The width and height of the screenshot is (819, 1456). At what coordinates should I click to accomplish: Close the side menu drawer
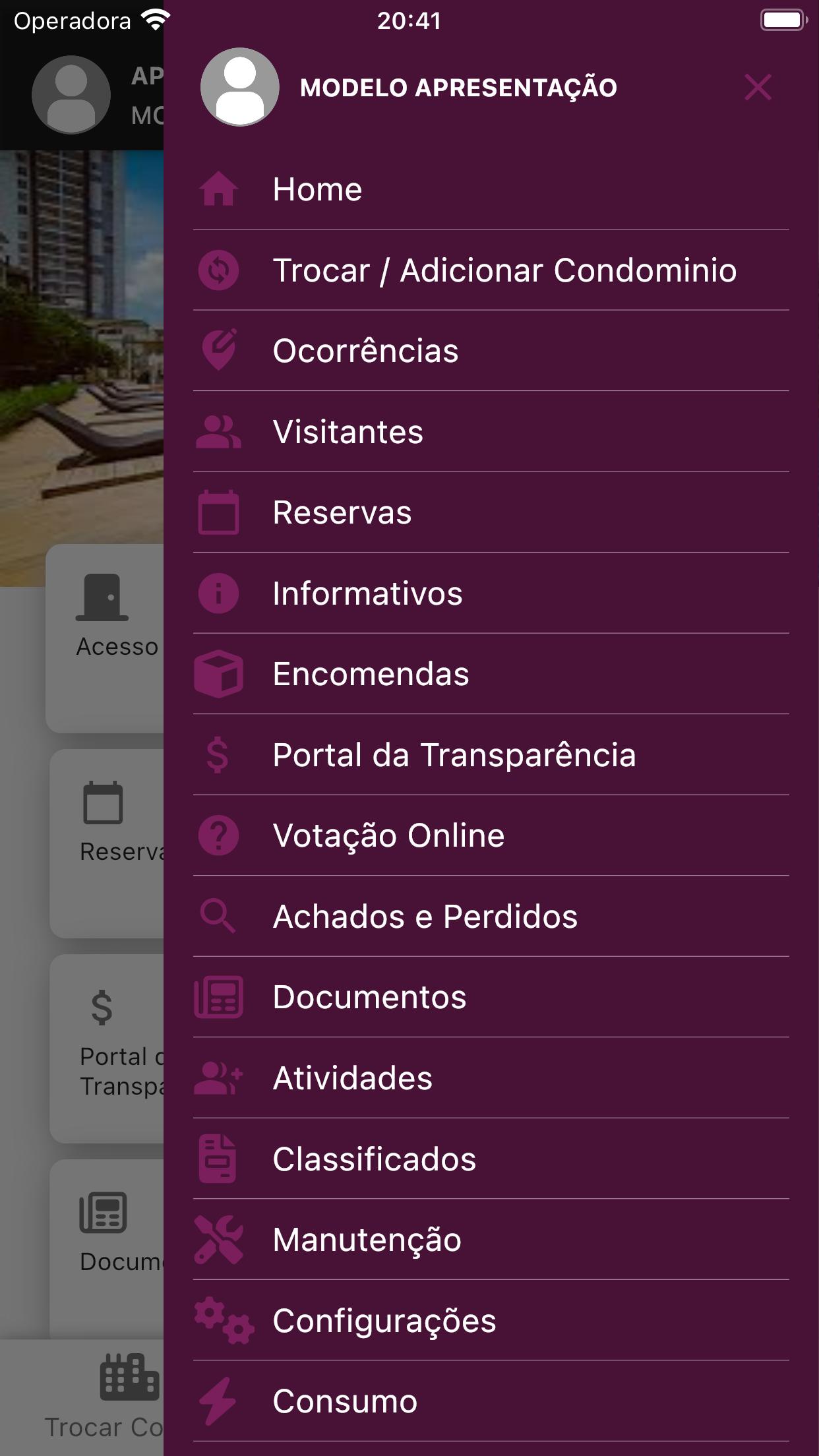click(758, 87)
